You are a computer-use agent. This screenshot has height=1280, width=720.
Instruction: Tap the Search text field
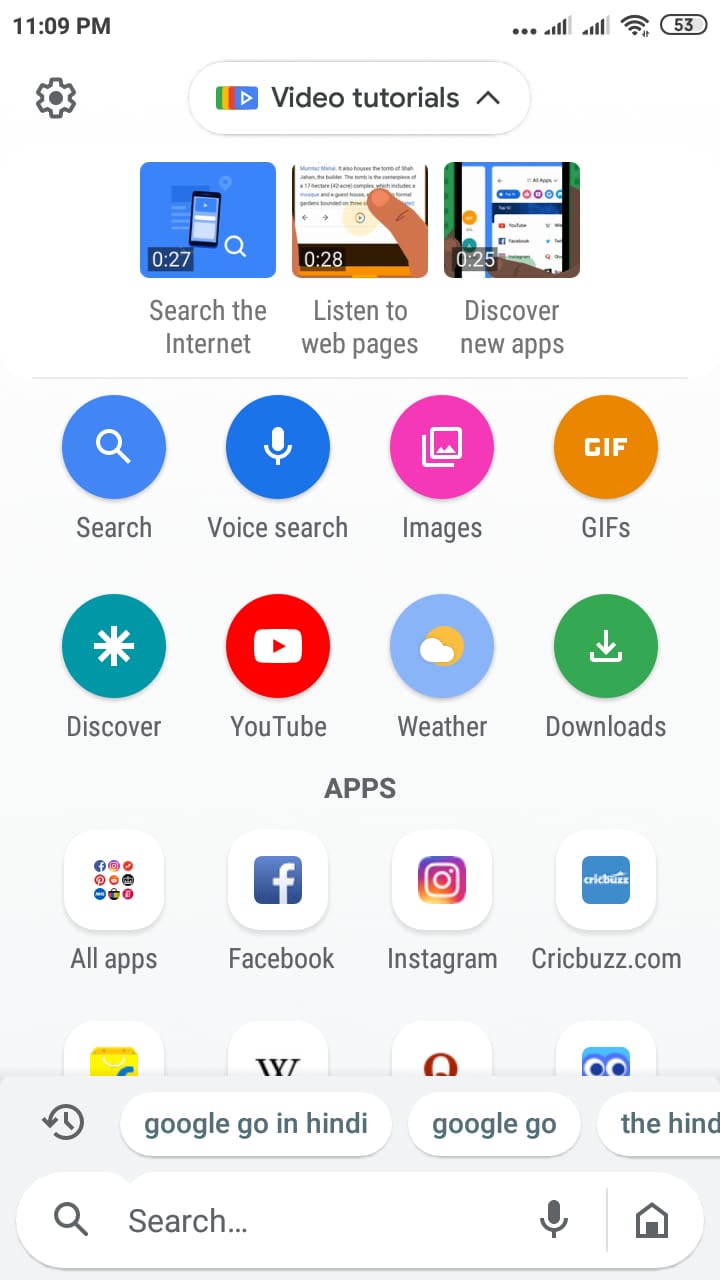pos(320,1220)
